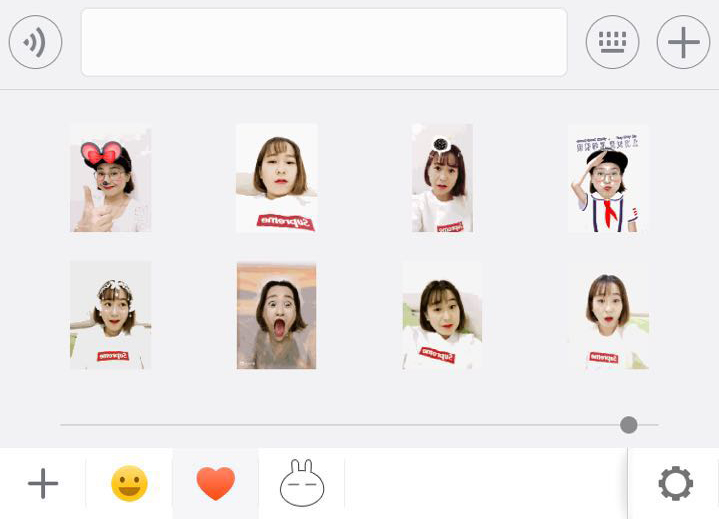
Task: Focus the message text field
Action: [323, 42]
